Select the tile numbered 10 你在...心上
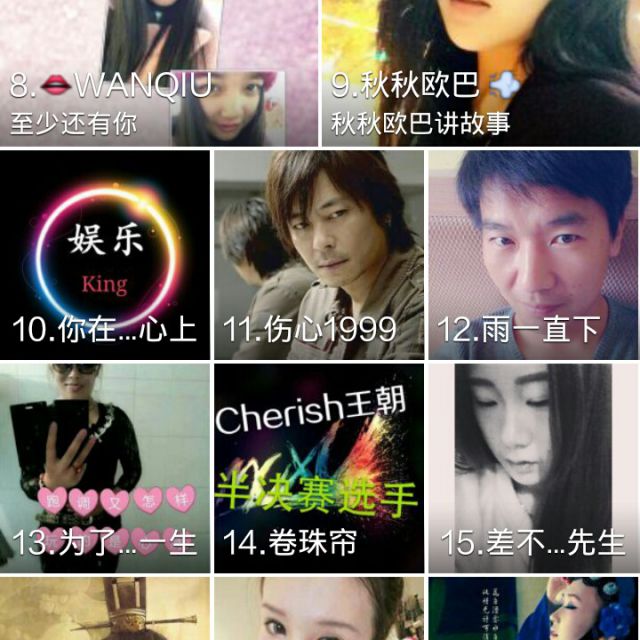Image resolution: width=640 pixels, height=640 pixels. (x=105, y=255)
